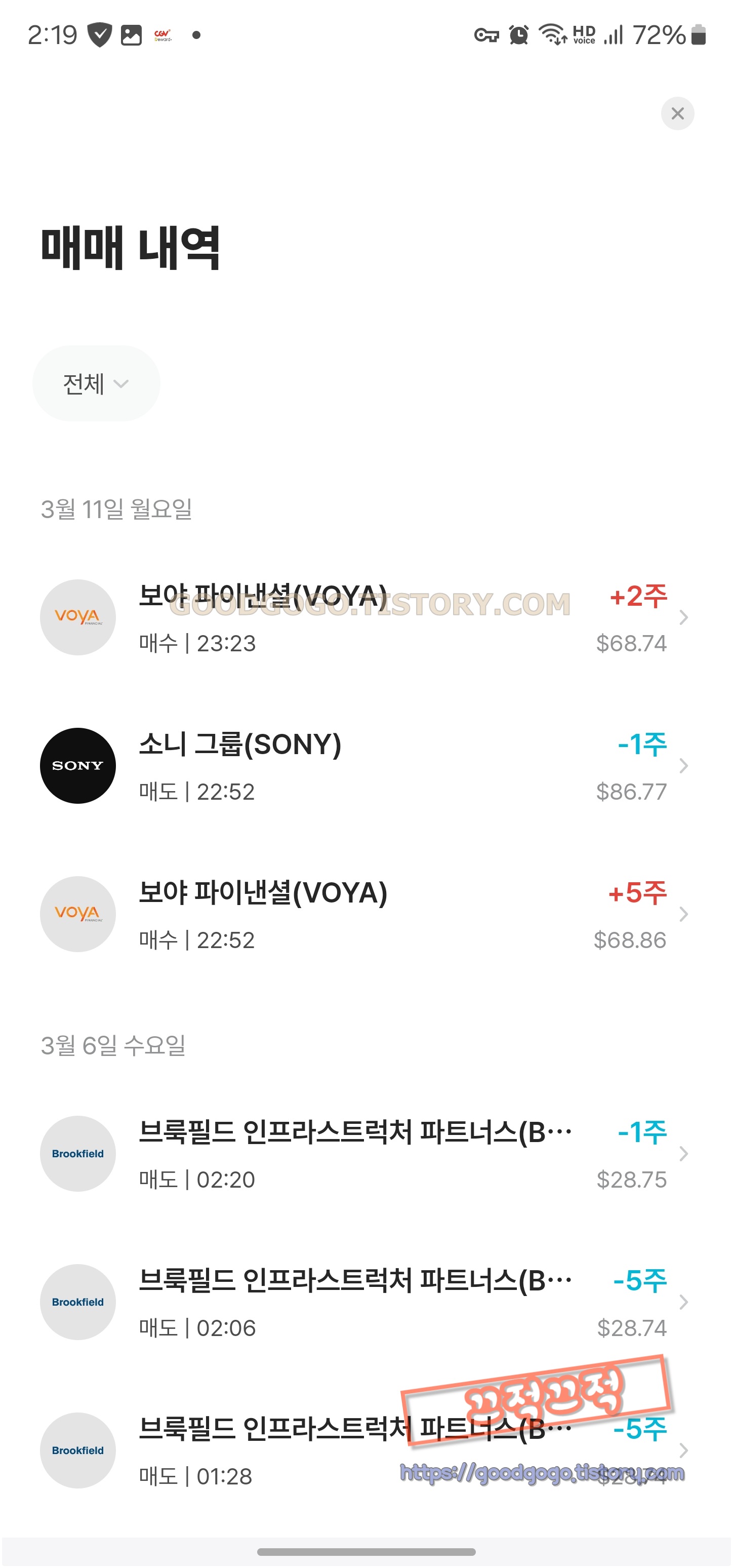Open the Brookfield sale at 02:06
The width and height of the screenshot is (733, 1568).
pos(366,1302)
